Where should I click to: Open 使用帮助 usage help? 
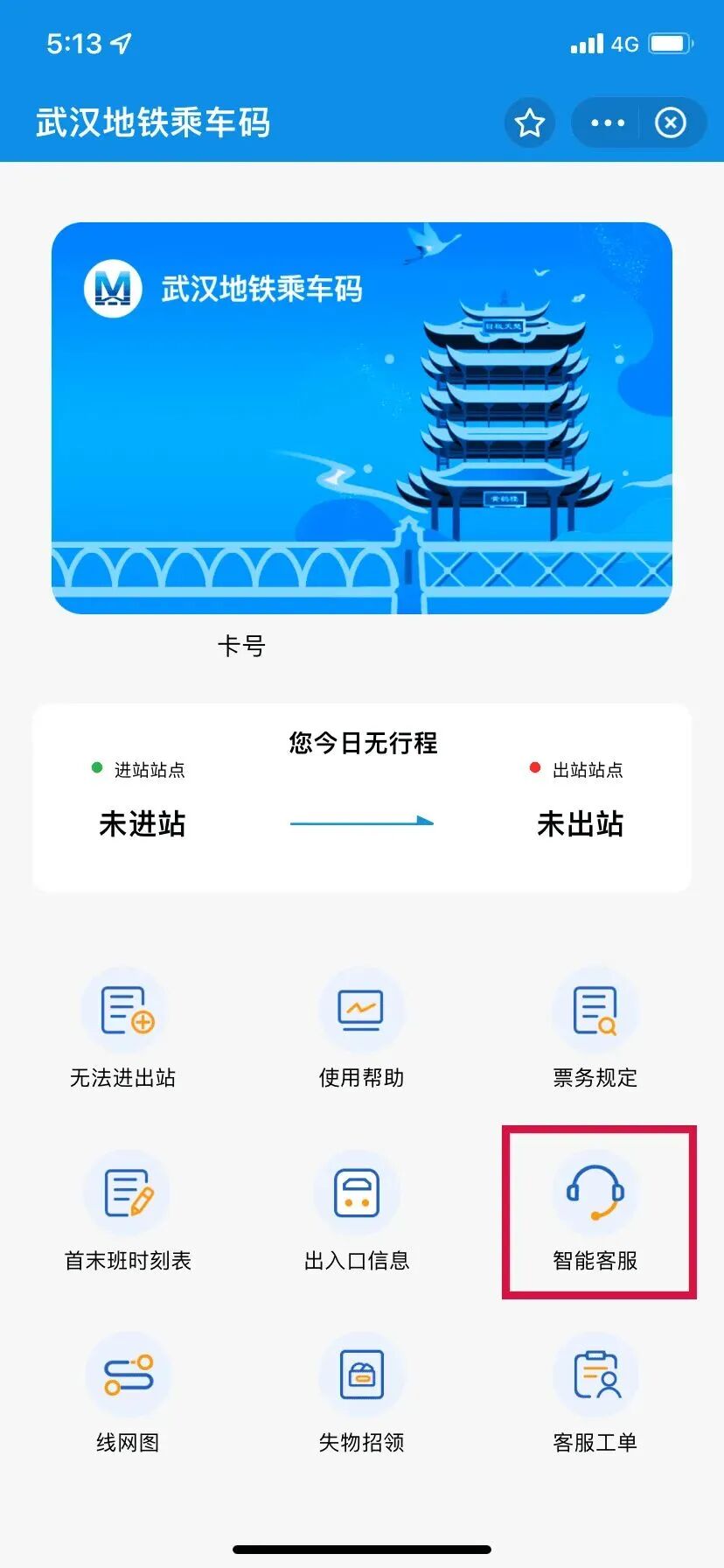[x=361, y=1028]
